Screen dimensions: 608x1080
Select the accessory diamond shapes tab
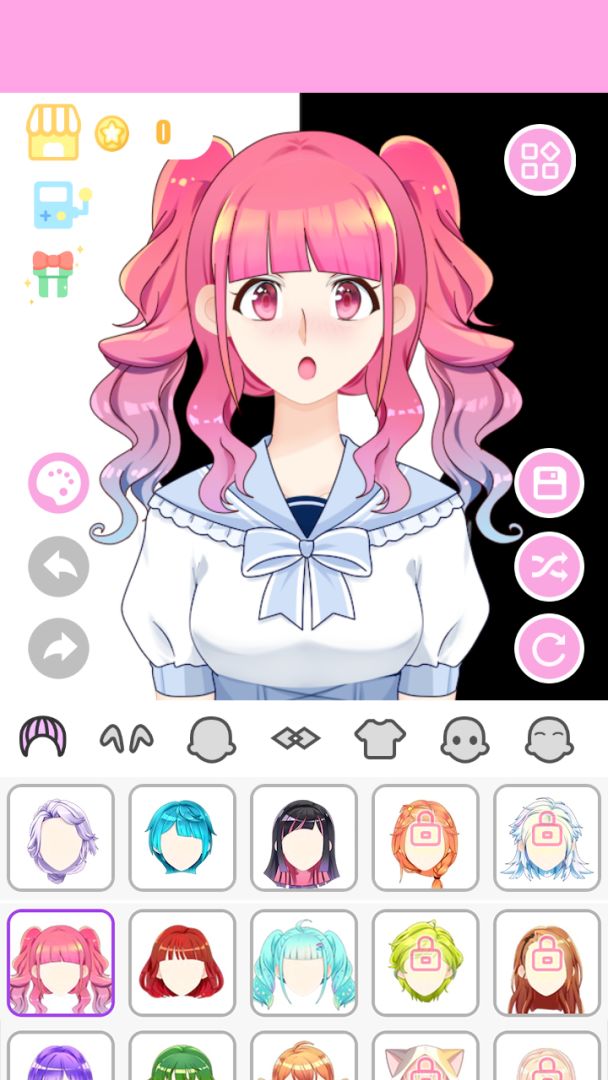tap(296, 740)
